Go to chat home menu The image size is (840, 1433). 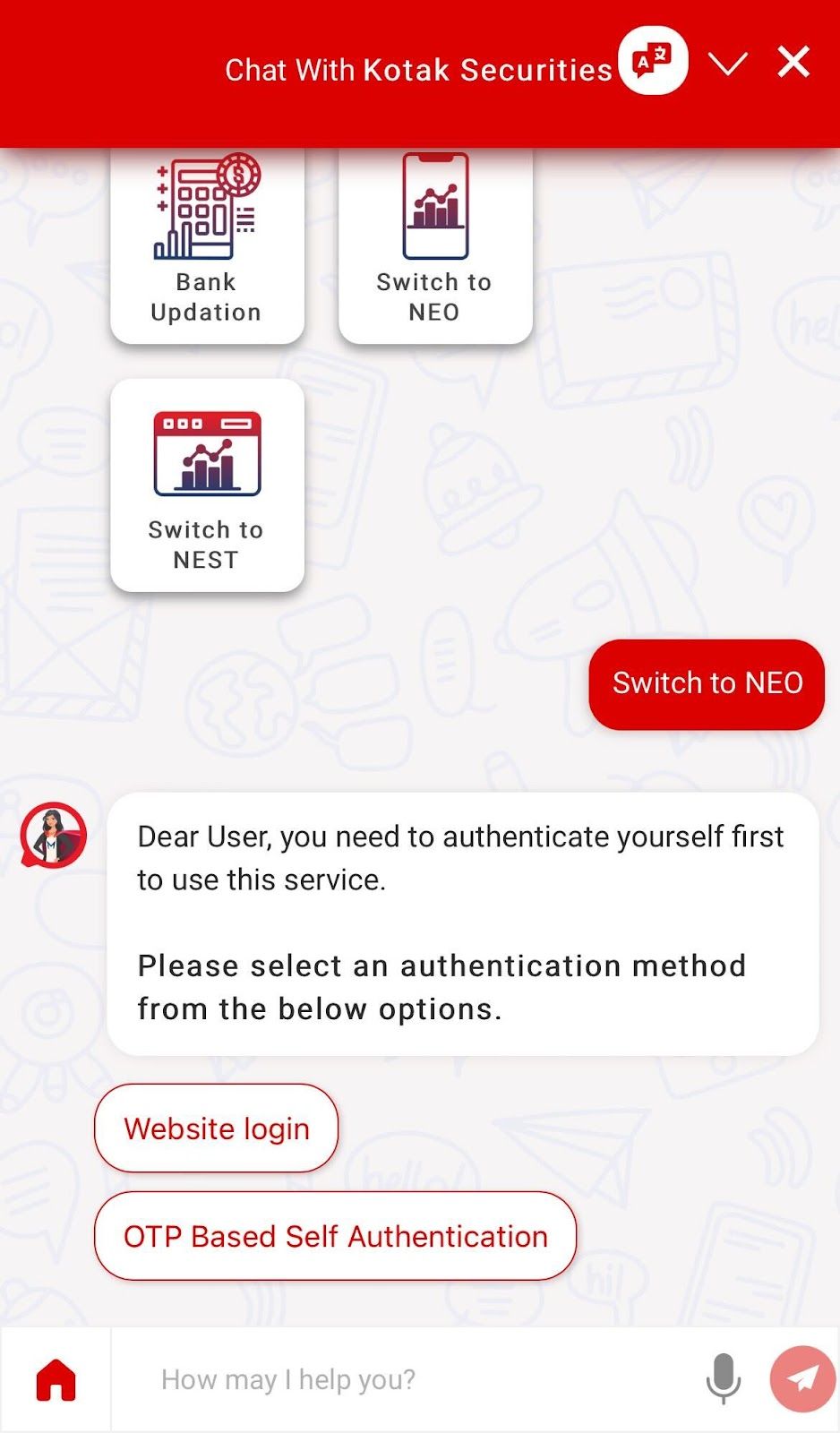(x=56, y=1379)
